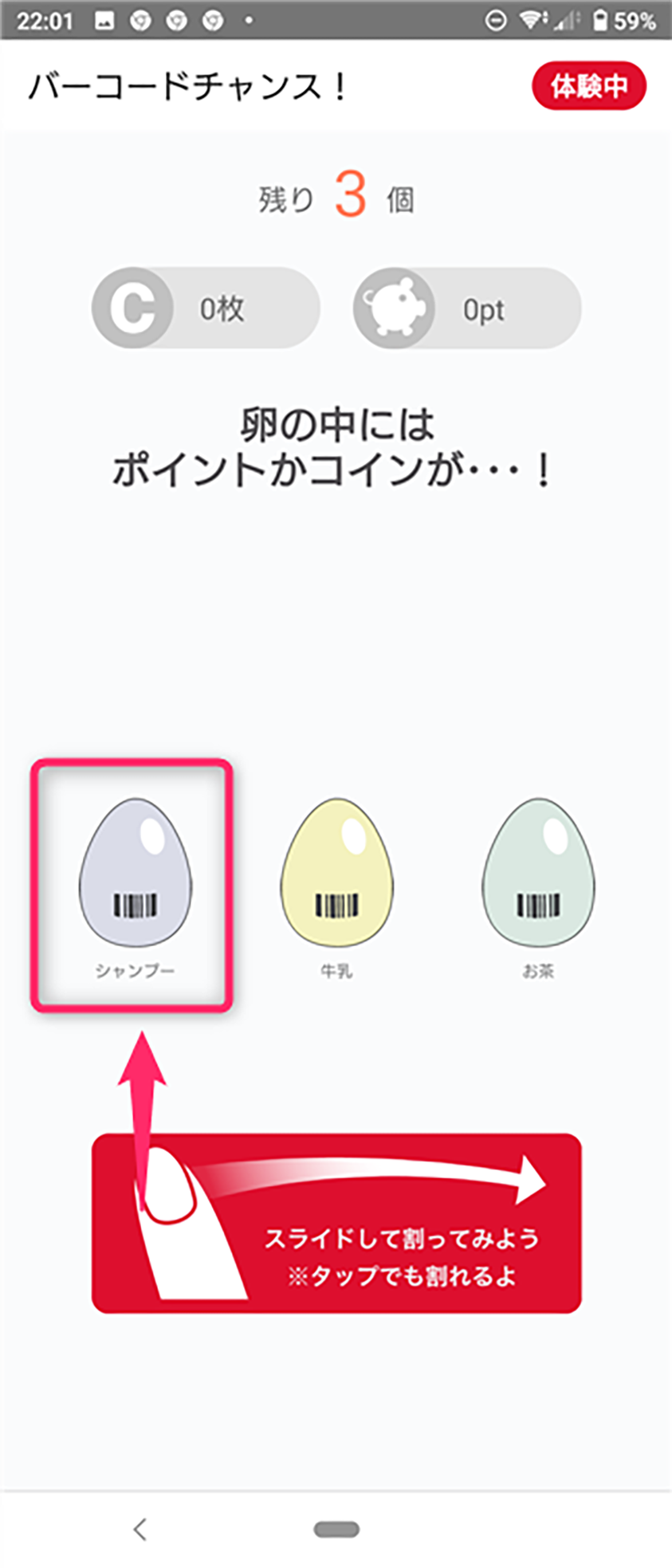Tap the home pill in navigation bar
The image size is (672, 1568).
[336, 1529]
